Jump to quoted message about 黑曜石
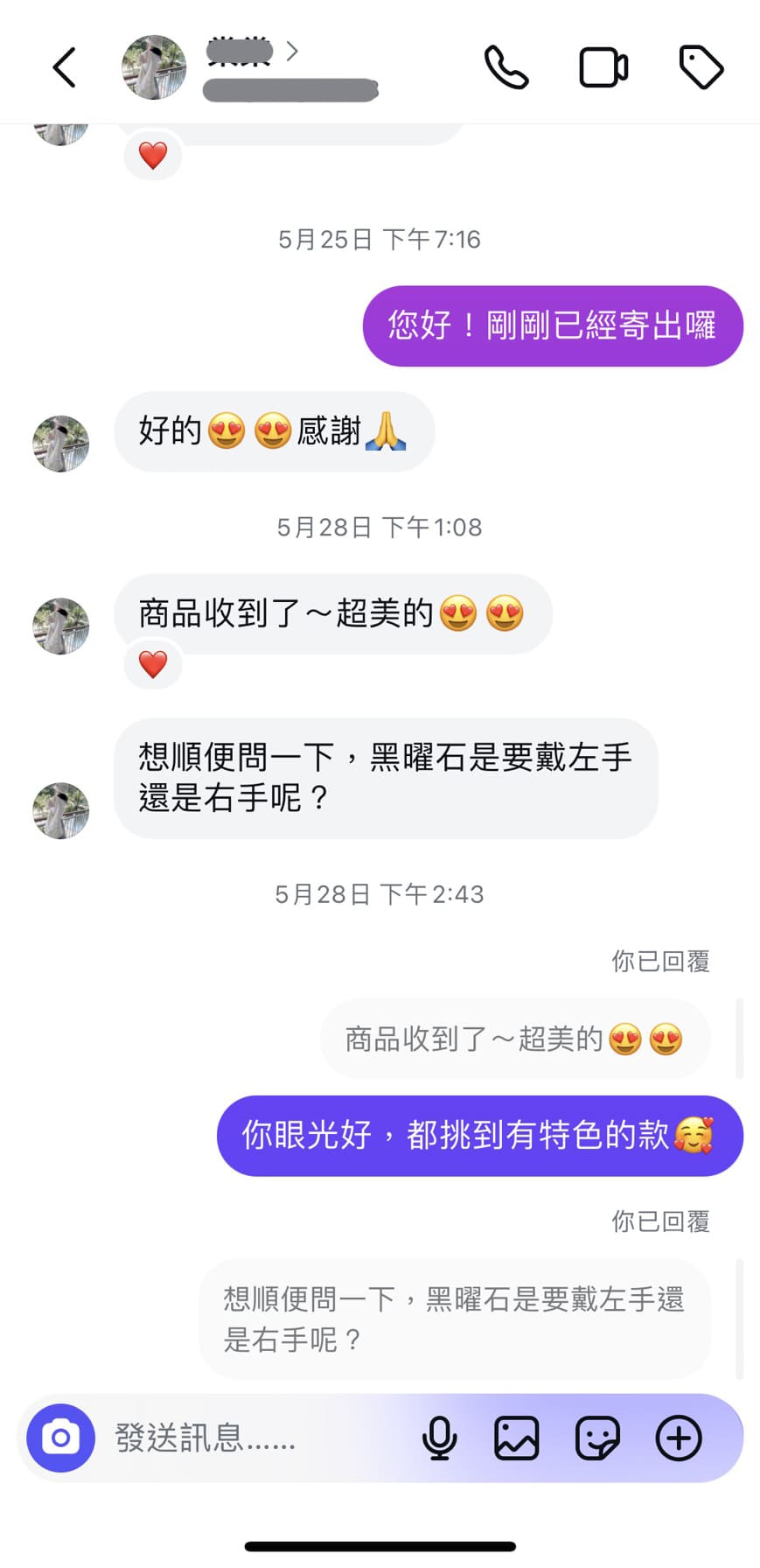 tap(454, 1319)
